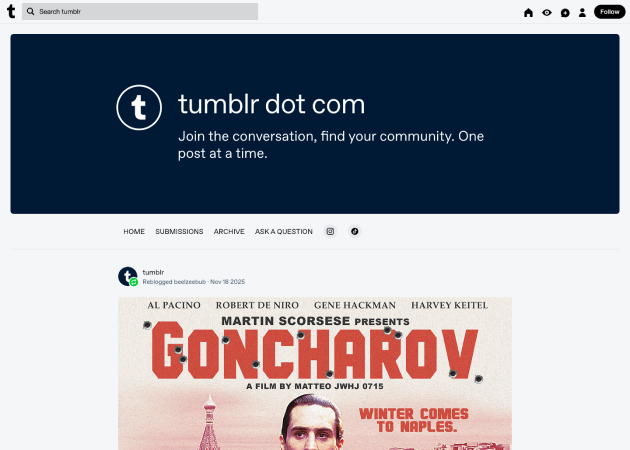Viewport: 630px width, 450px height.
Task: Tap the Tumblr logo in the top bar
Action: (x=10, y=12)
